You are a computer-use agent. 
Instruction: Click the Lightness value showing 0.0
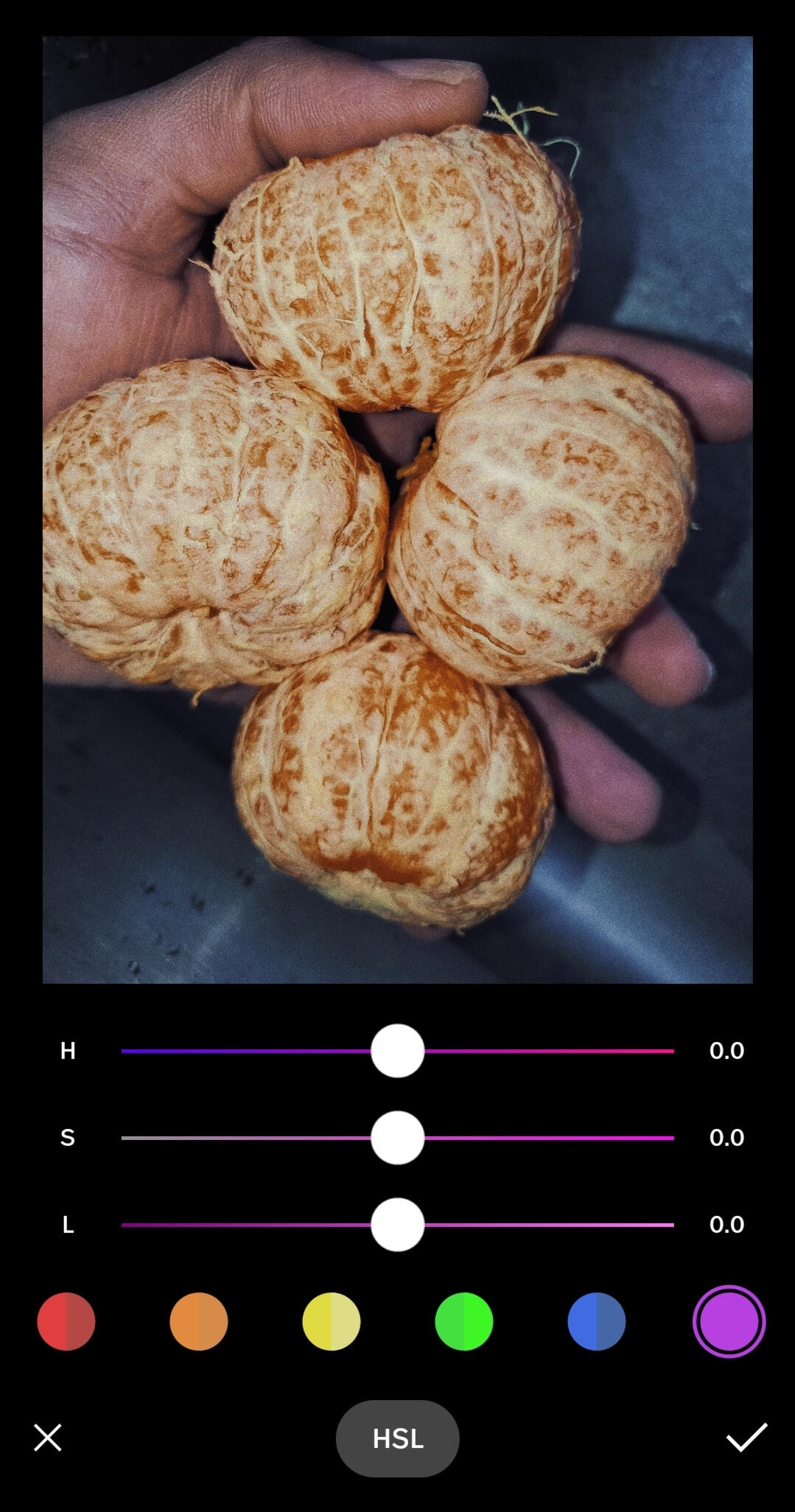727,1224
